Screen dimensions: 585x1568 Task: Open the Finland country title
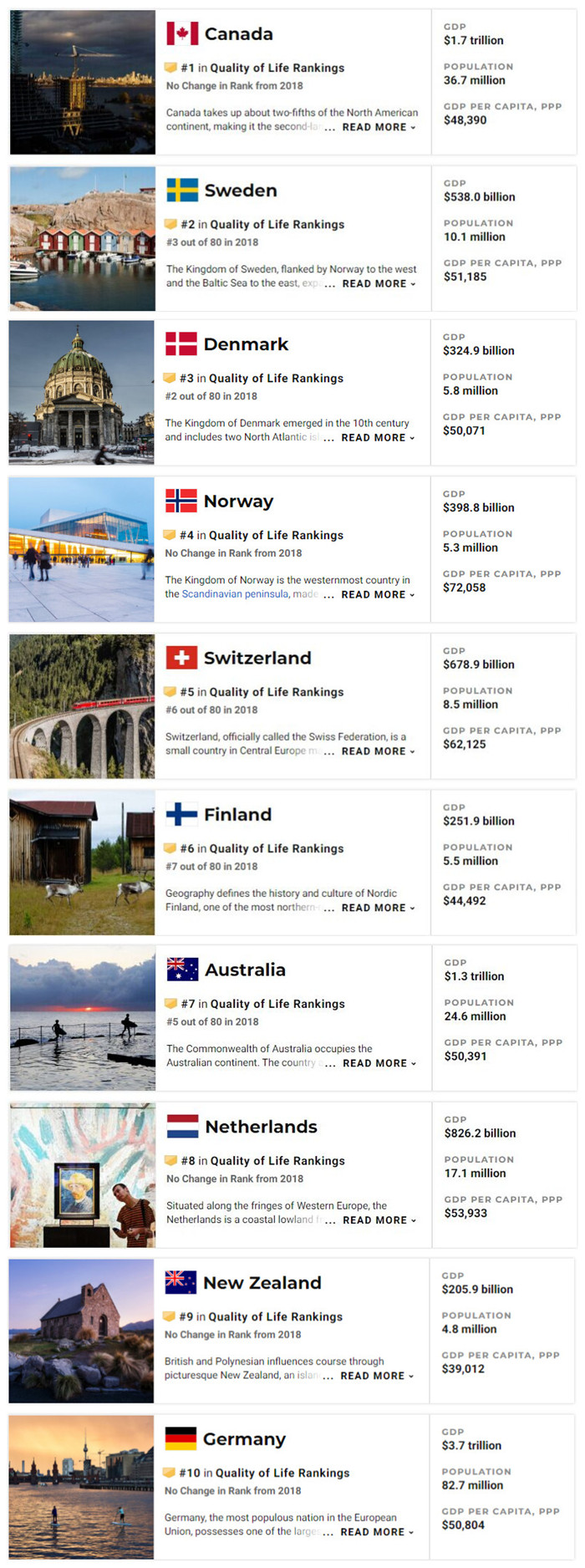pos(237,814)
